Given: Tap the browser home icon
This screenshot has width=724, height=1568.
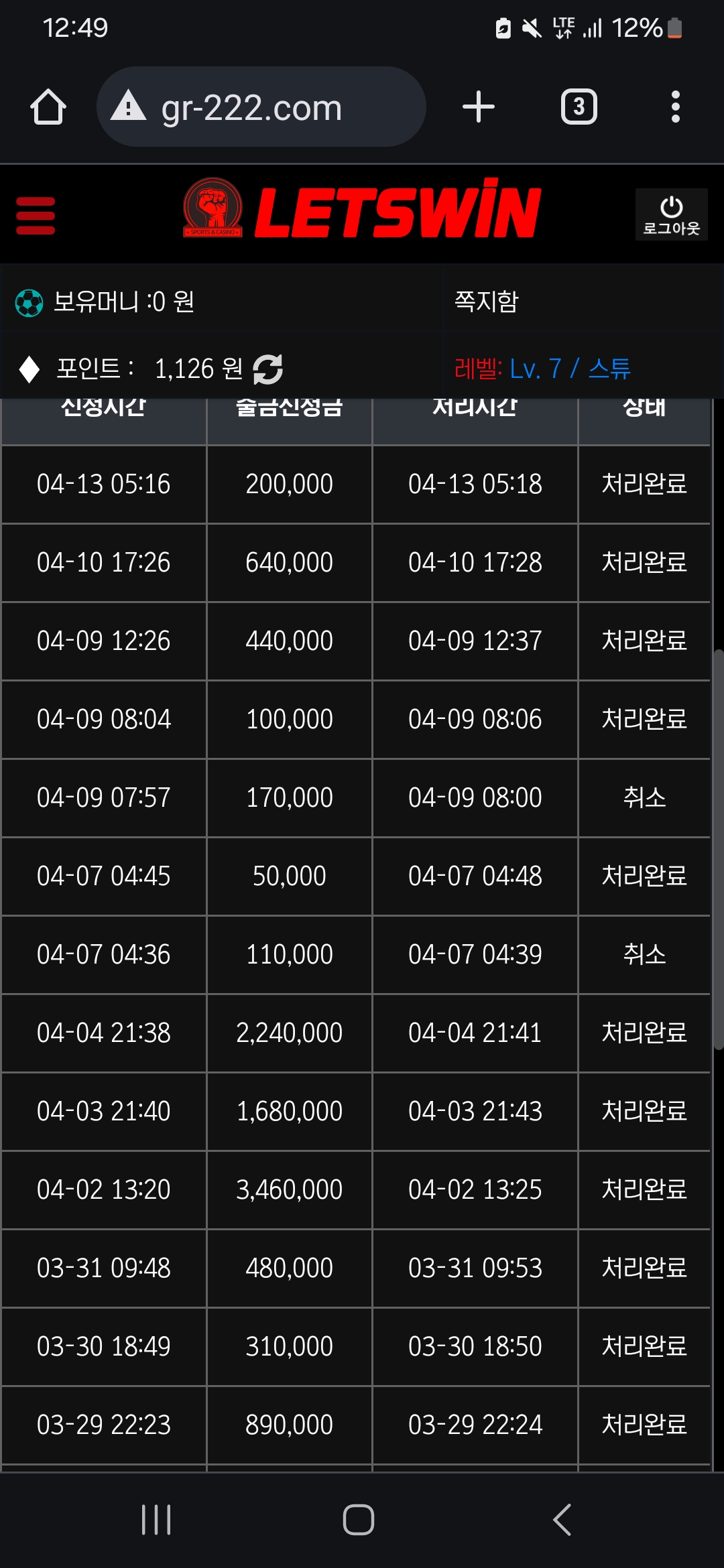Looking at the screenshot, I should coord(48,107).
